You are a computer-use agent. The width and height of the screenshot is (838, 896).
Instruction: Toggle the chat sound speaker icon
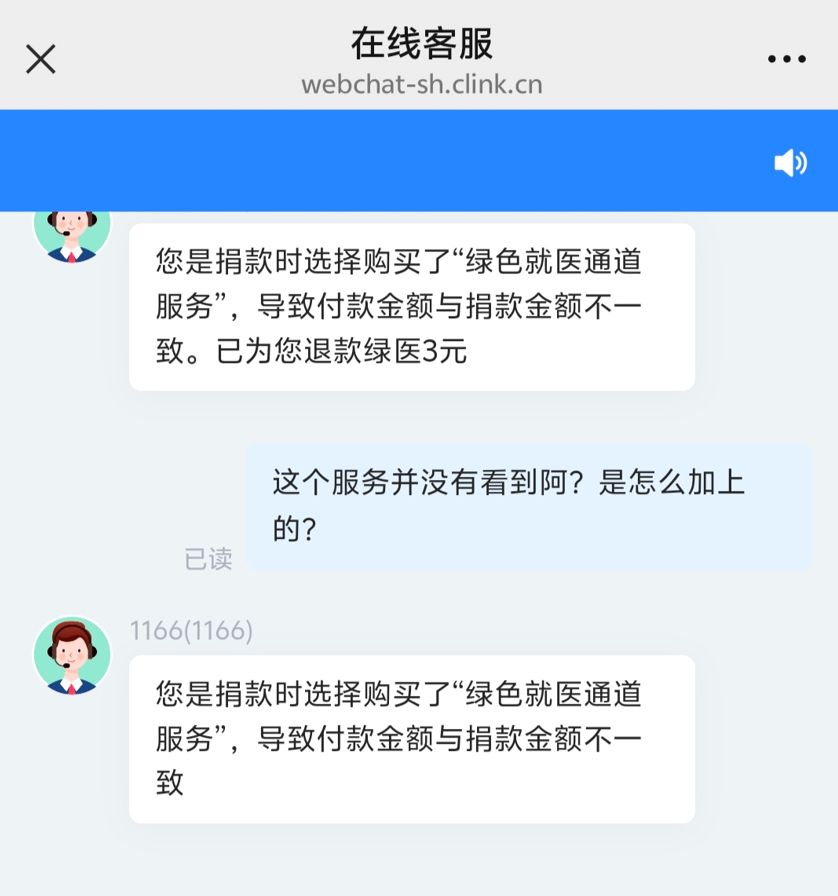tap(790, 163)
